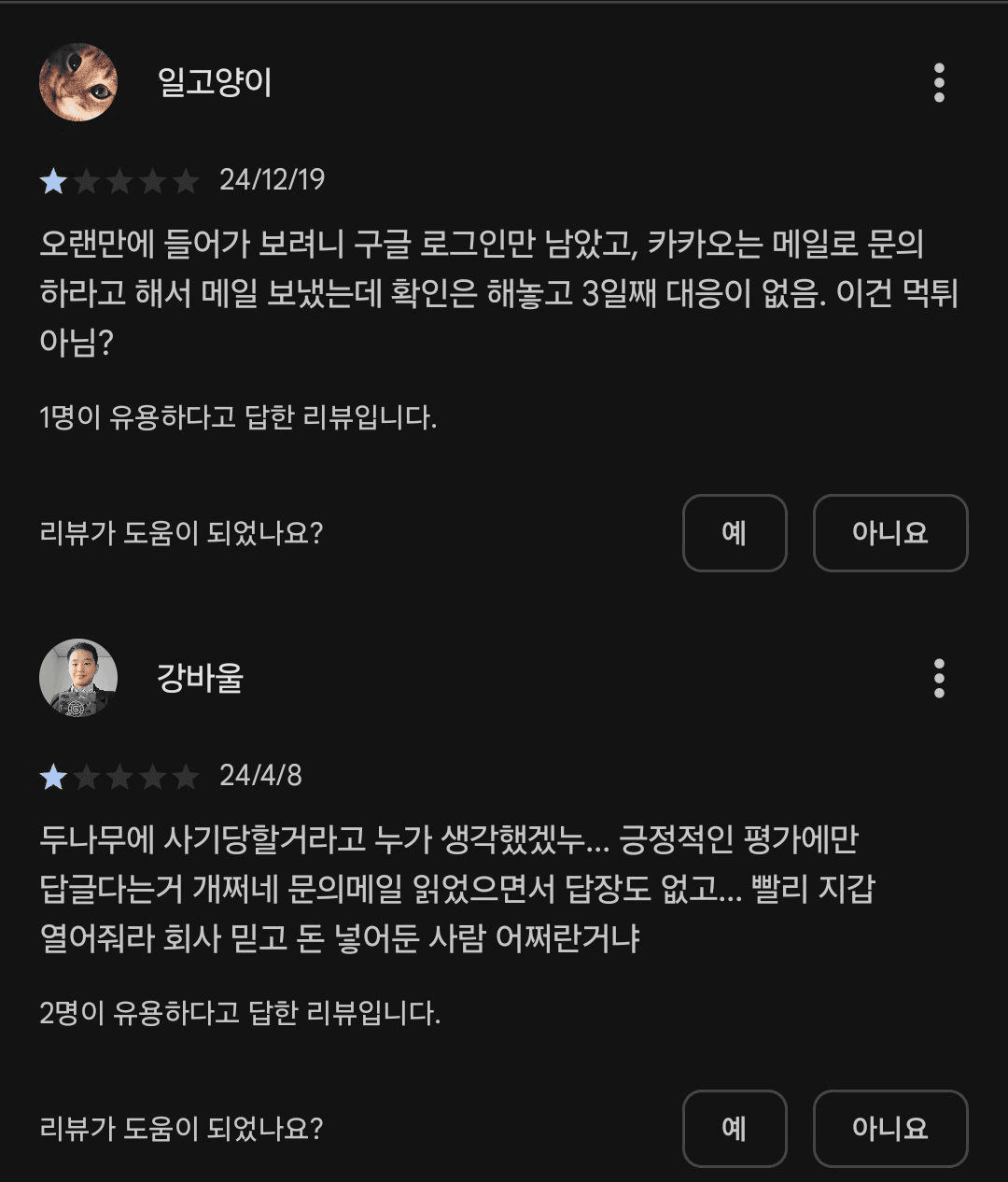Mark 일고양이's review helpful with 예
The width and height of the screenshot is (1008, 1182).
pyautogui.click(x=735, y=533)
